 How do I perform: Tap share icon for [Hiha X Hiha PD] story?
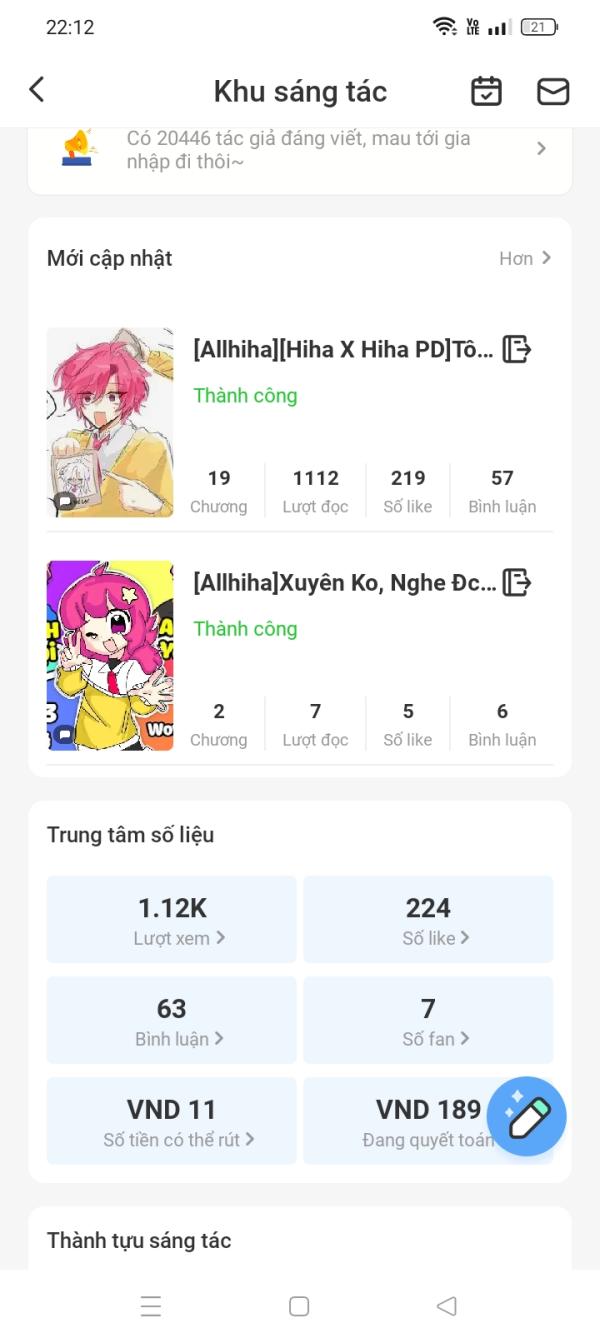click(516, 349)
